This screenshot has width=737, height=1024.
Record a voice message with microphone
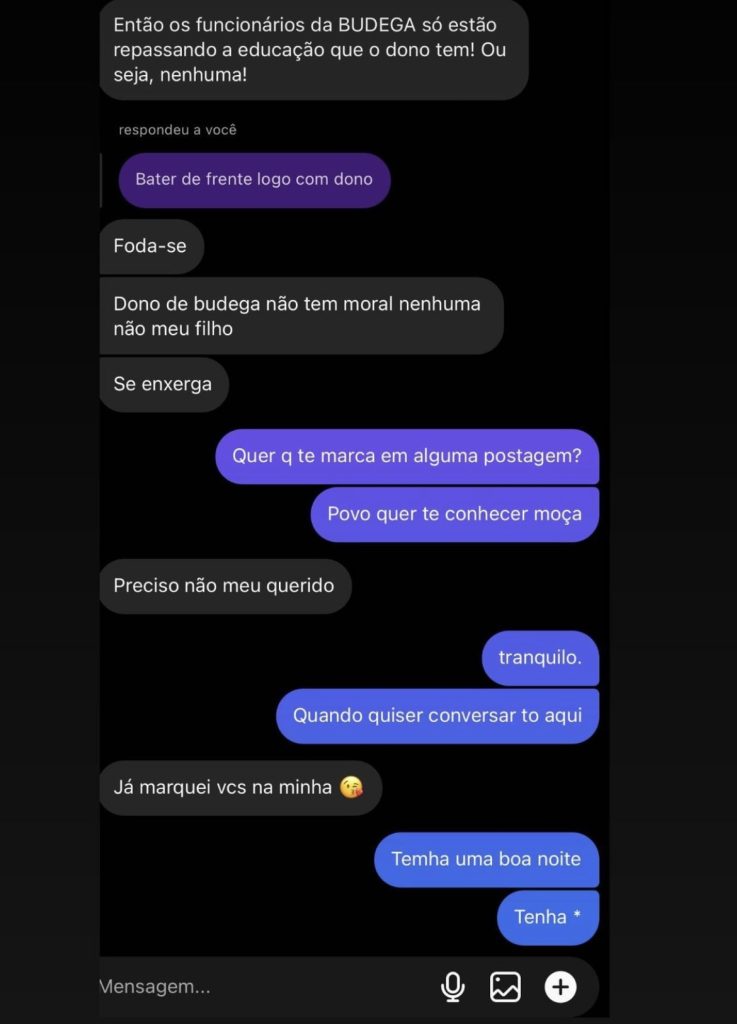tap(453, 987)
